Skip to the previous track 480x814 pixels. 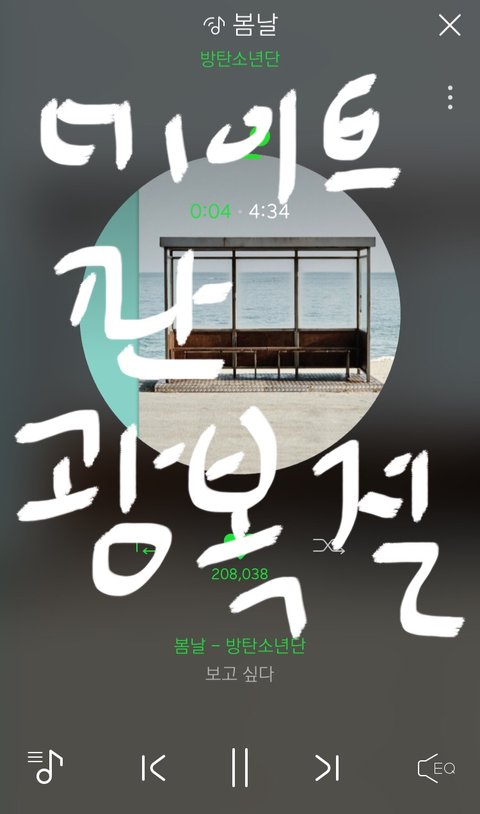click(154, 768)
